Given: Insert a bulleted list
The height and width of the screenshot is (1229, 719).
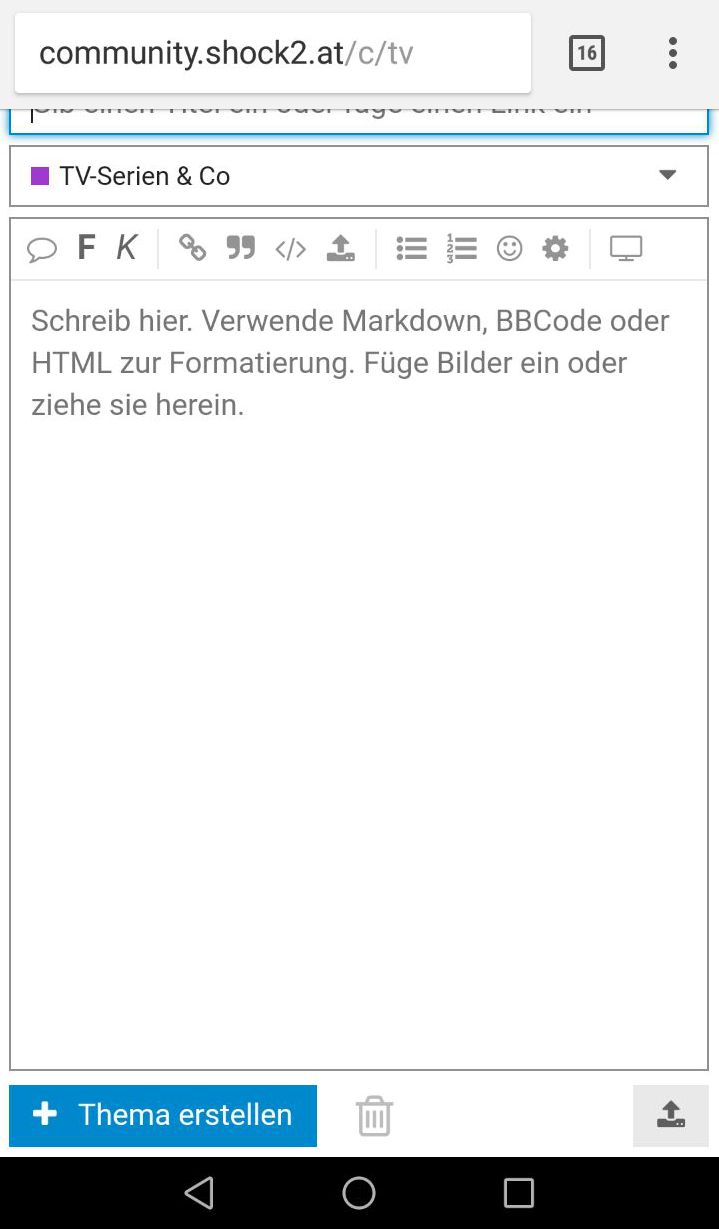Looking at the screenshot, I should click(411, 248).
